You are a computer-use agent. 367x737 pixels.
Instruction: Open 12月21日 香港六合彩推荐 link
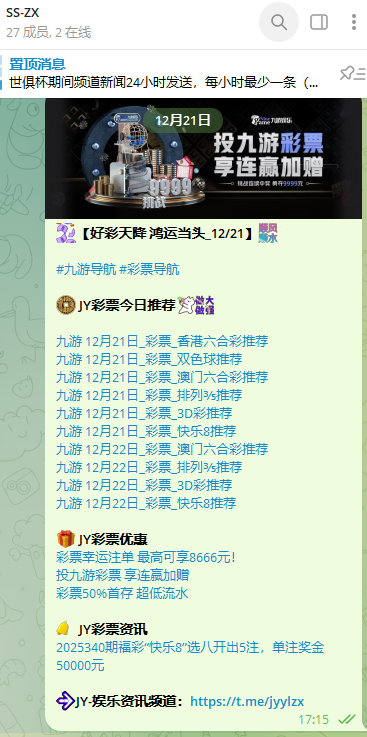(x=162, y=341)
